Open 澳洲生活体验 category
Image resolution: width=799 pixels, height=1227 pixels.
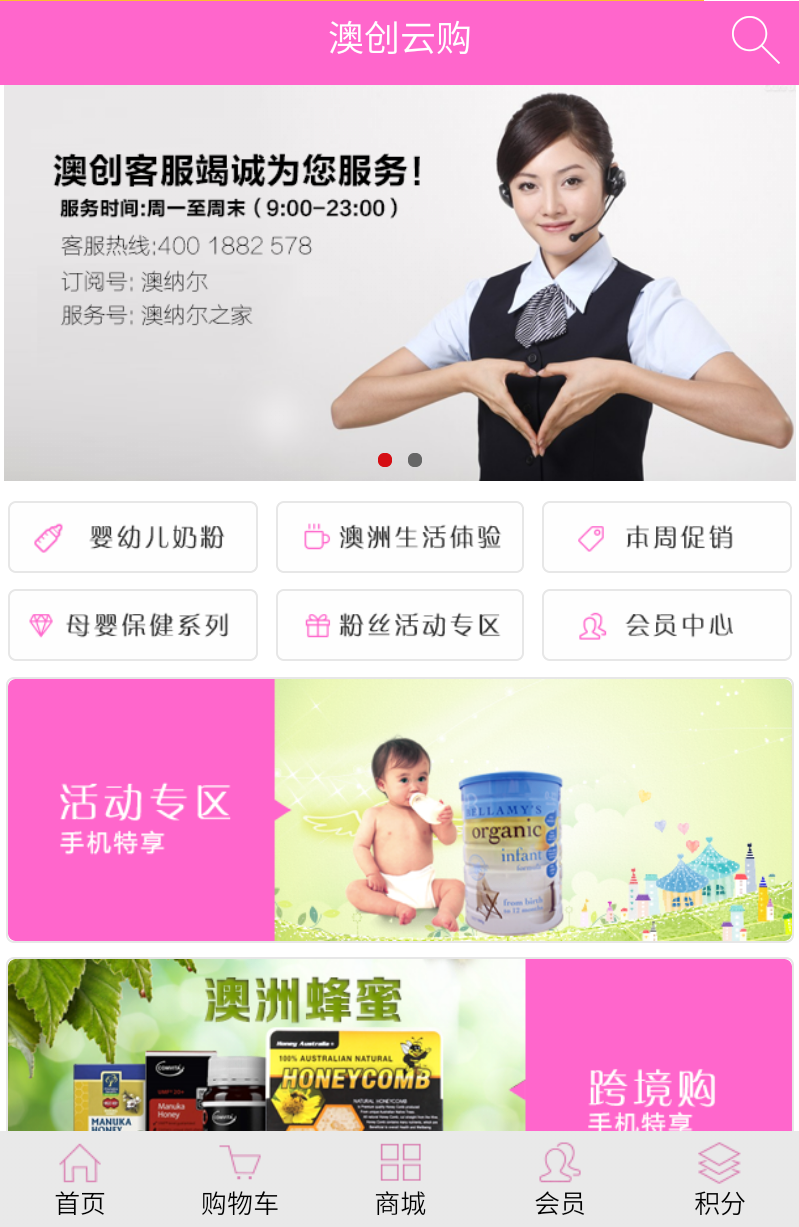pos(400,537)
